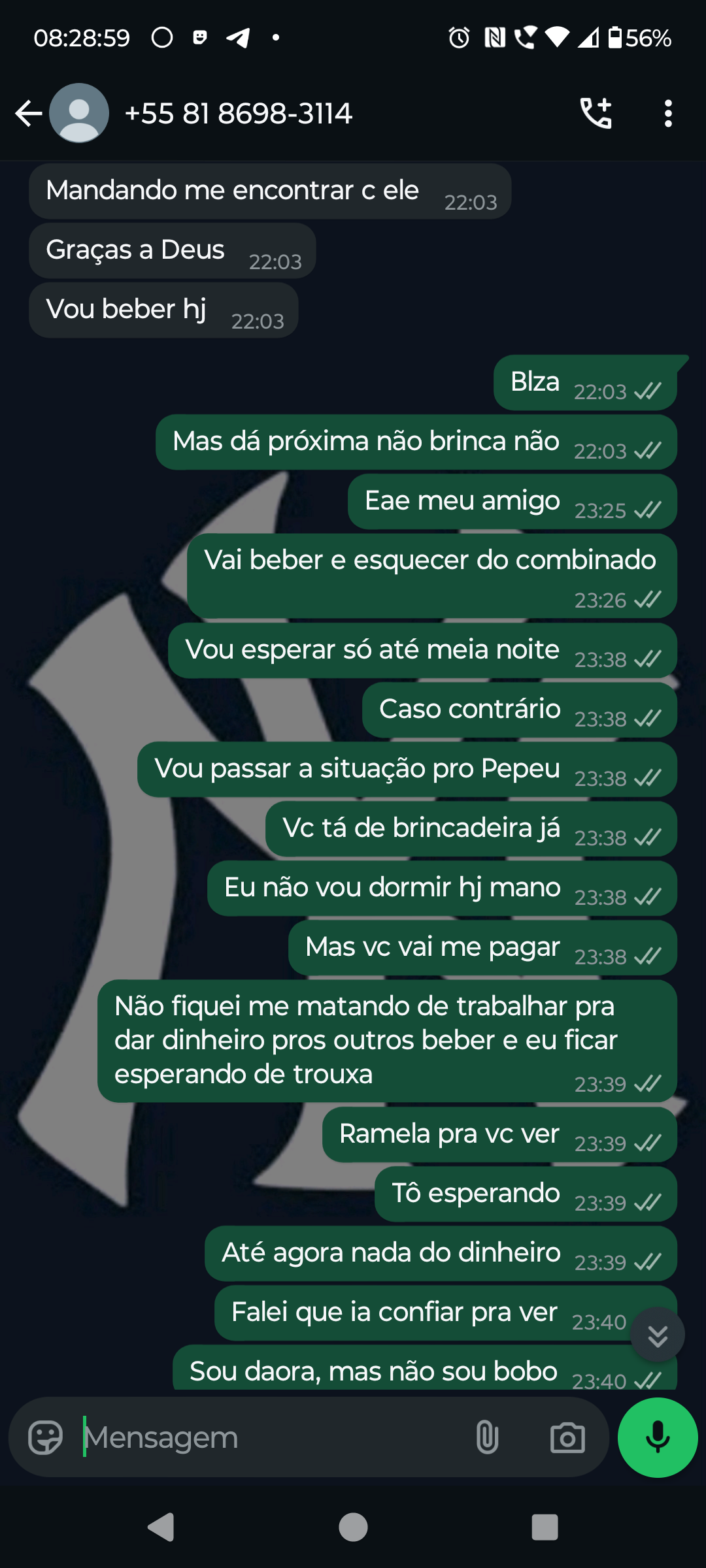Screen dimensions: 706x1568
Task: Open the three-dot overflow menu
Action: [x=667, y=114]
